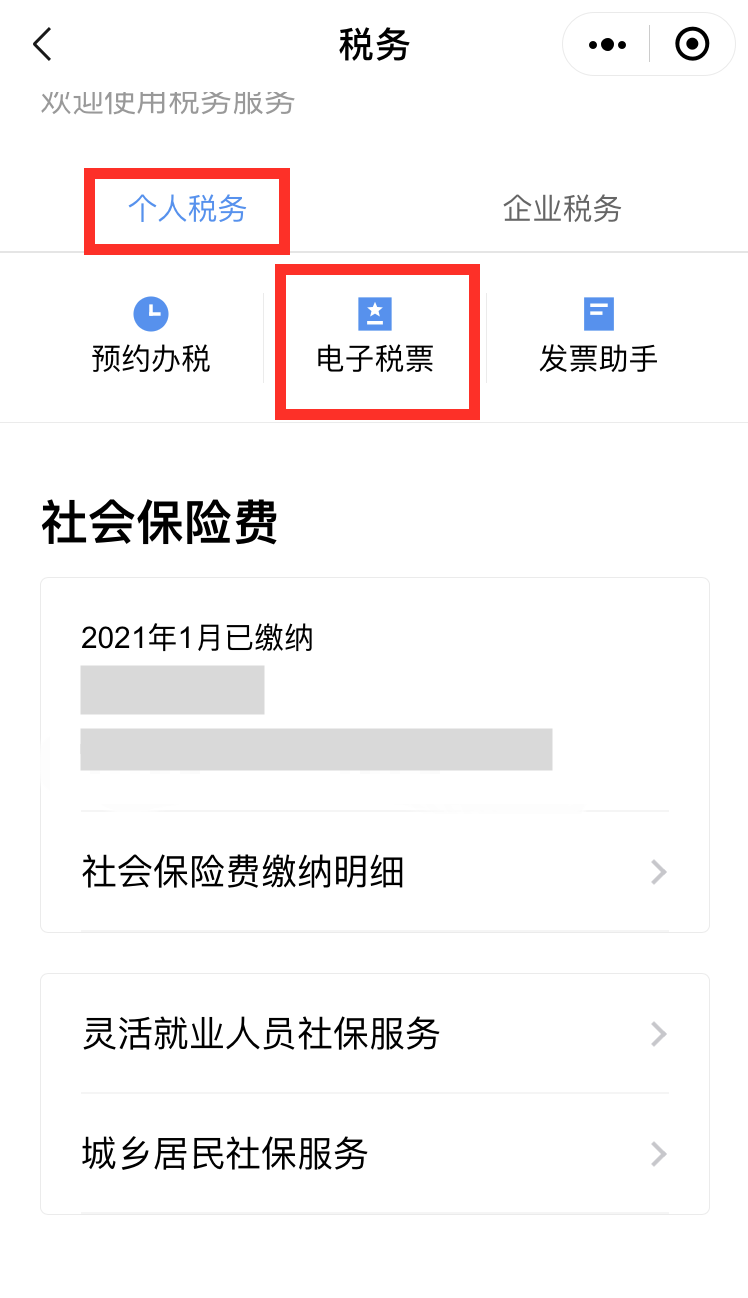
Task: Go back with the top-left arrow
Action: click(x=42, y=44)
